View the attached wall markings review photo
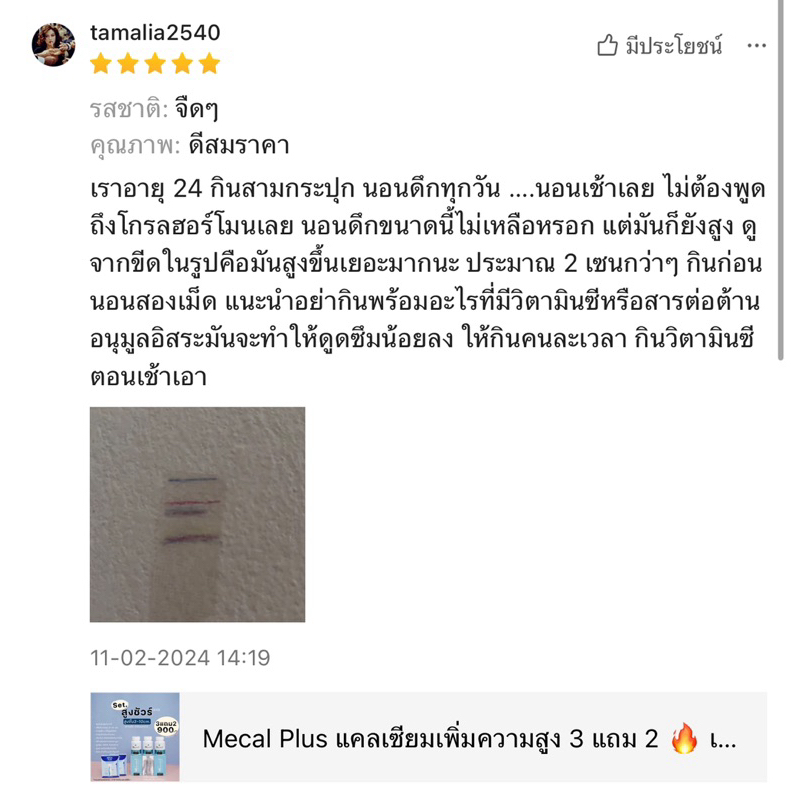 tap(197, 514)
